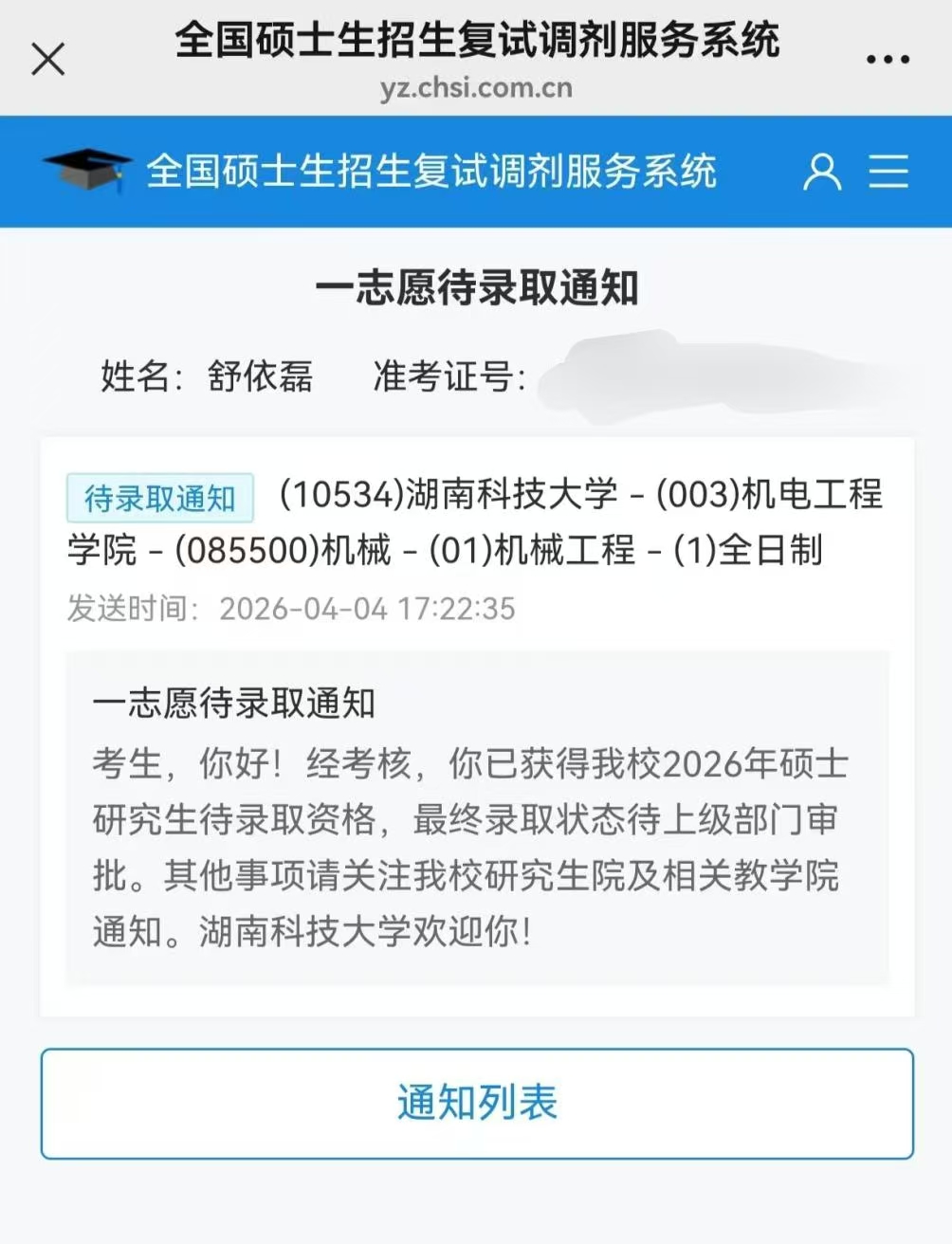Open the navigation menu via hamburger lines
This screenshot has width=952, height=1244.
coord(889,174)
